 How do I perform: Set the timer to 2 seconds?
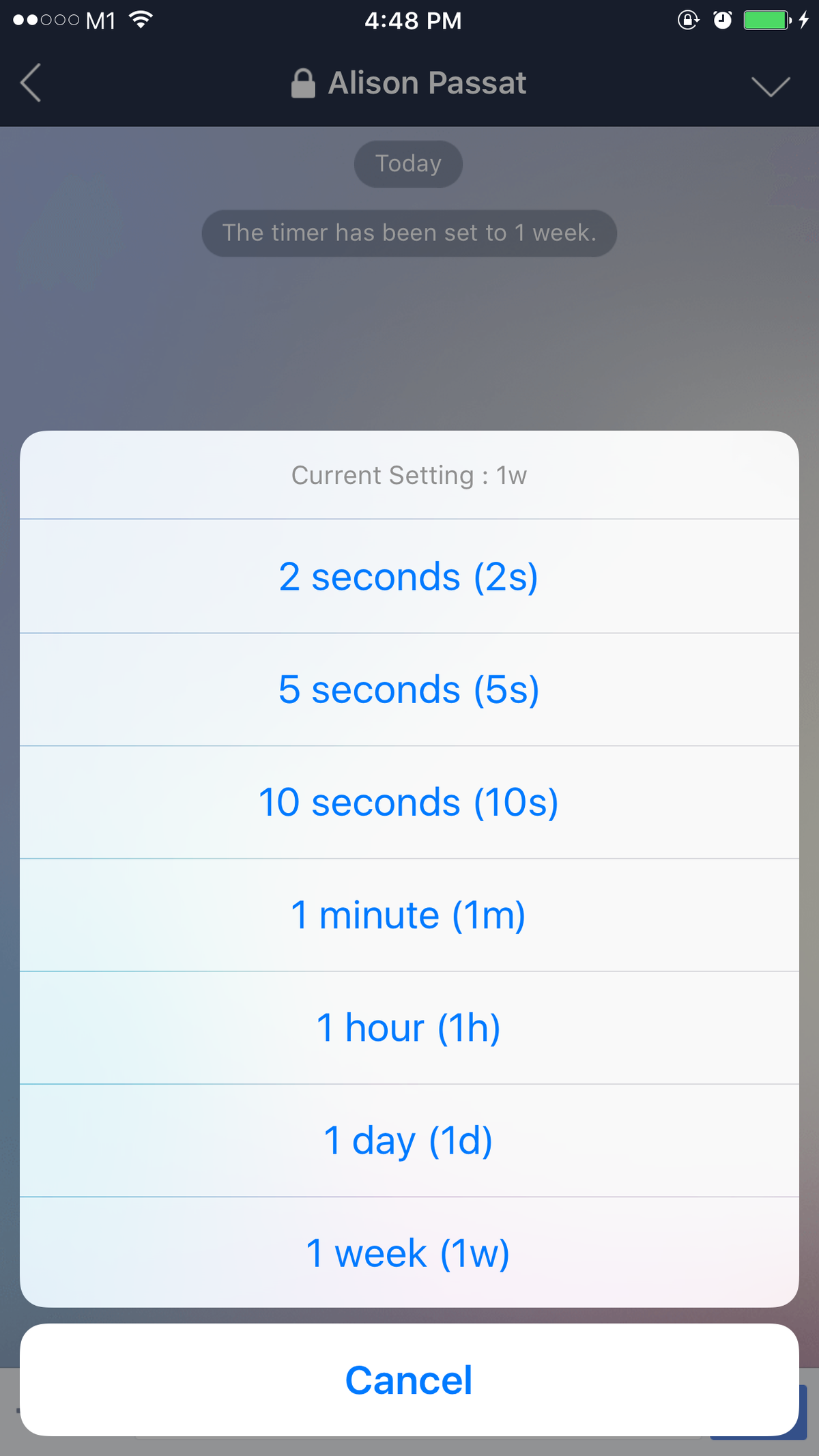click(409, 577)
